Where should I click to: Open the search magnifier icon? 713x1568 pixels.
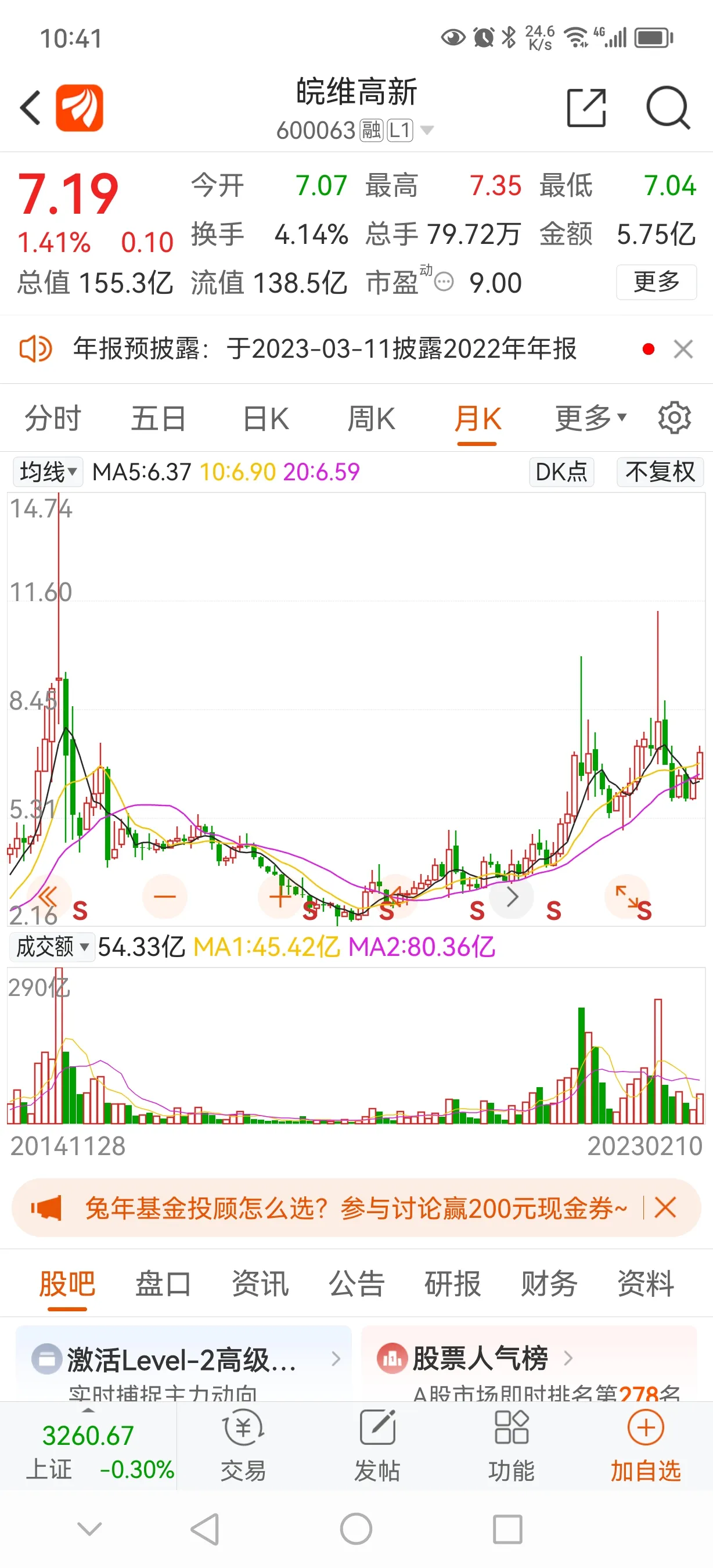click(667, 108)
